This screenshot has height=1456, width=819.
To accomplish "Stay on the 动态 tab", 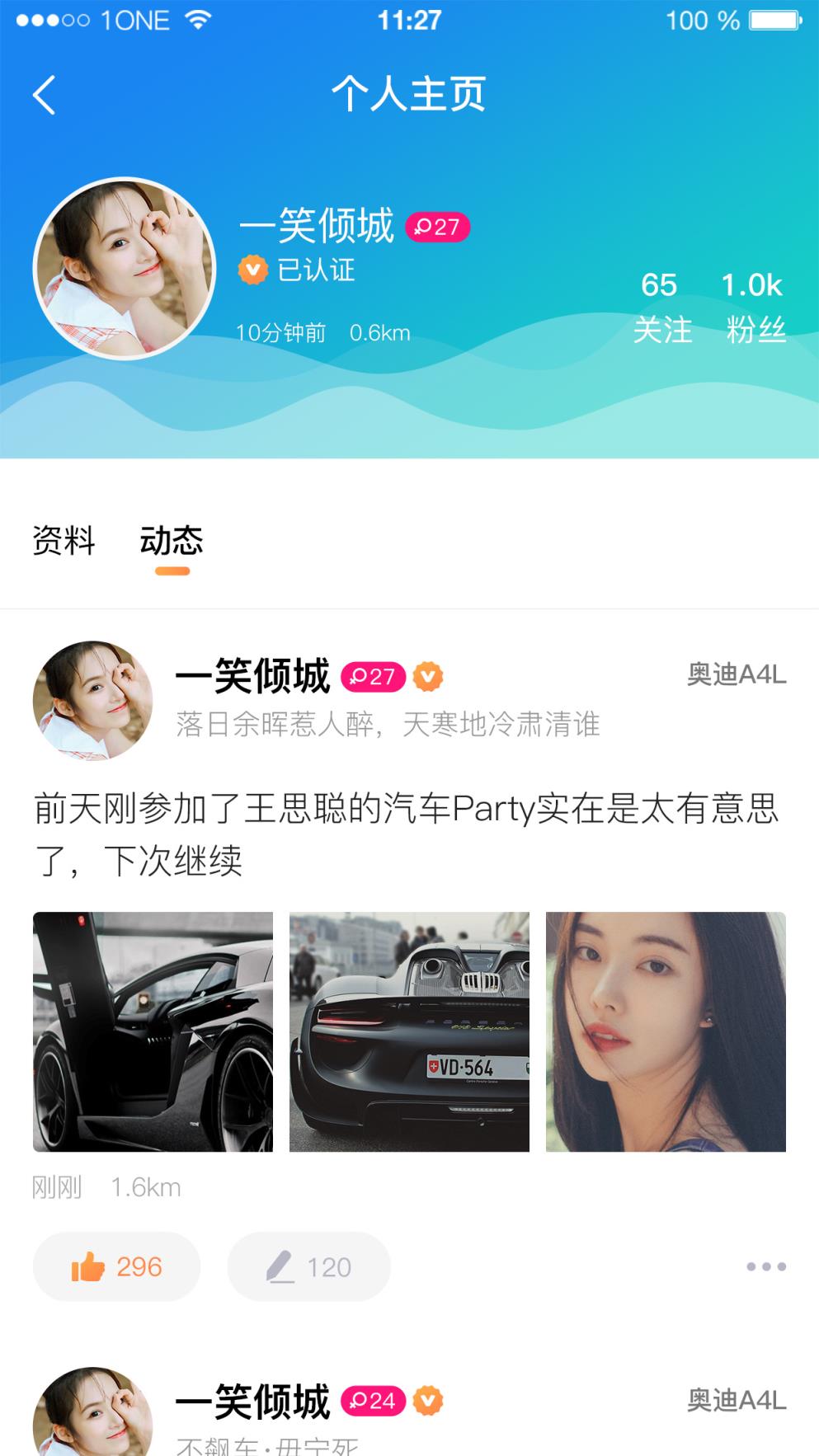I will (173, 540).
